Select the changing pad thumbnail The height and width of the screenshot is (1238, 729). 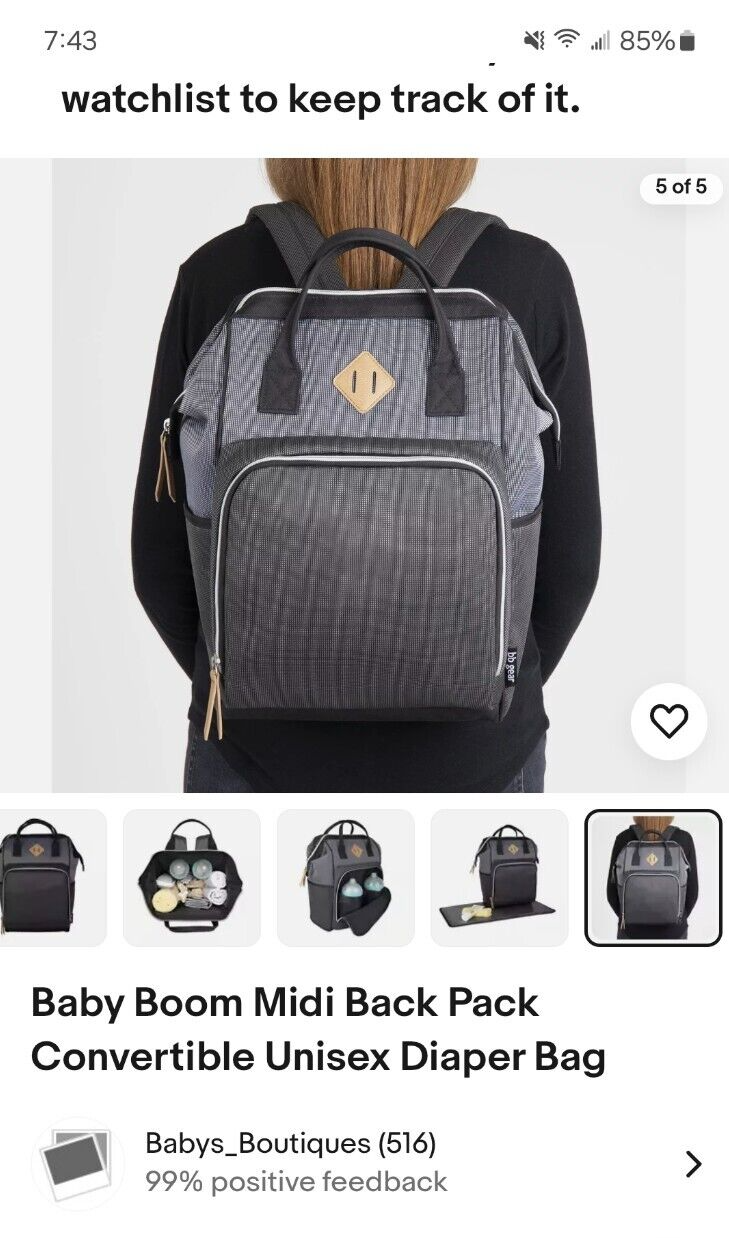click(x=499, y=878)
